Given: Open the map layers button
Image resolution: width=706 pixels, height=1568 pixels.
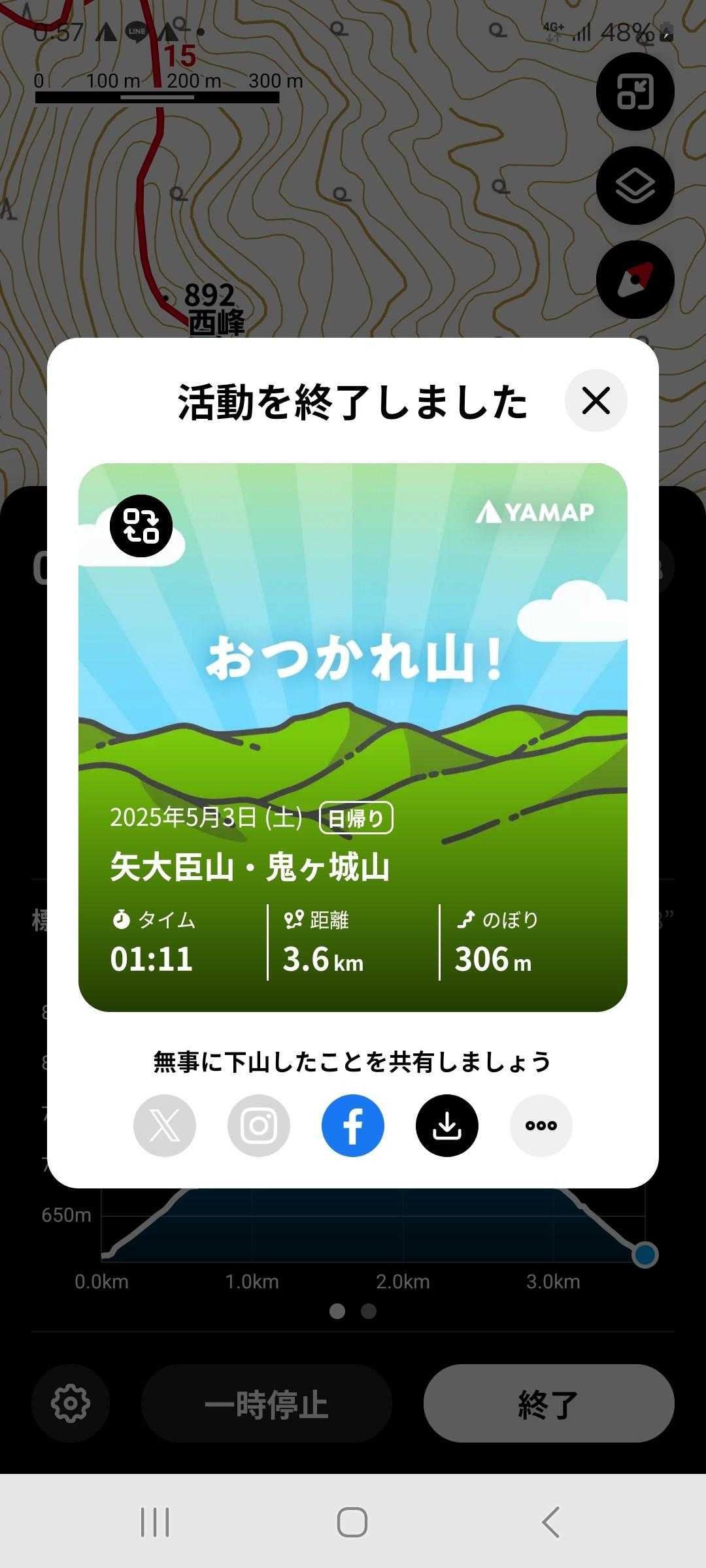Looking at the screenshot, I should coord(635,186).
